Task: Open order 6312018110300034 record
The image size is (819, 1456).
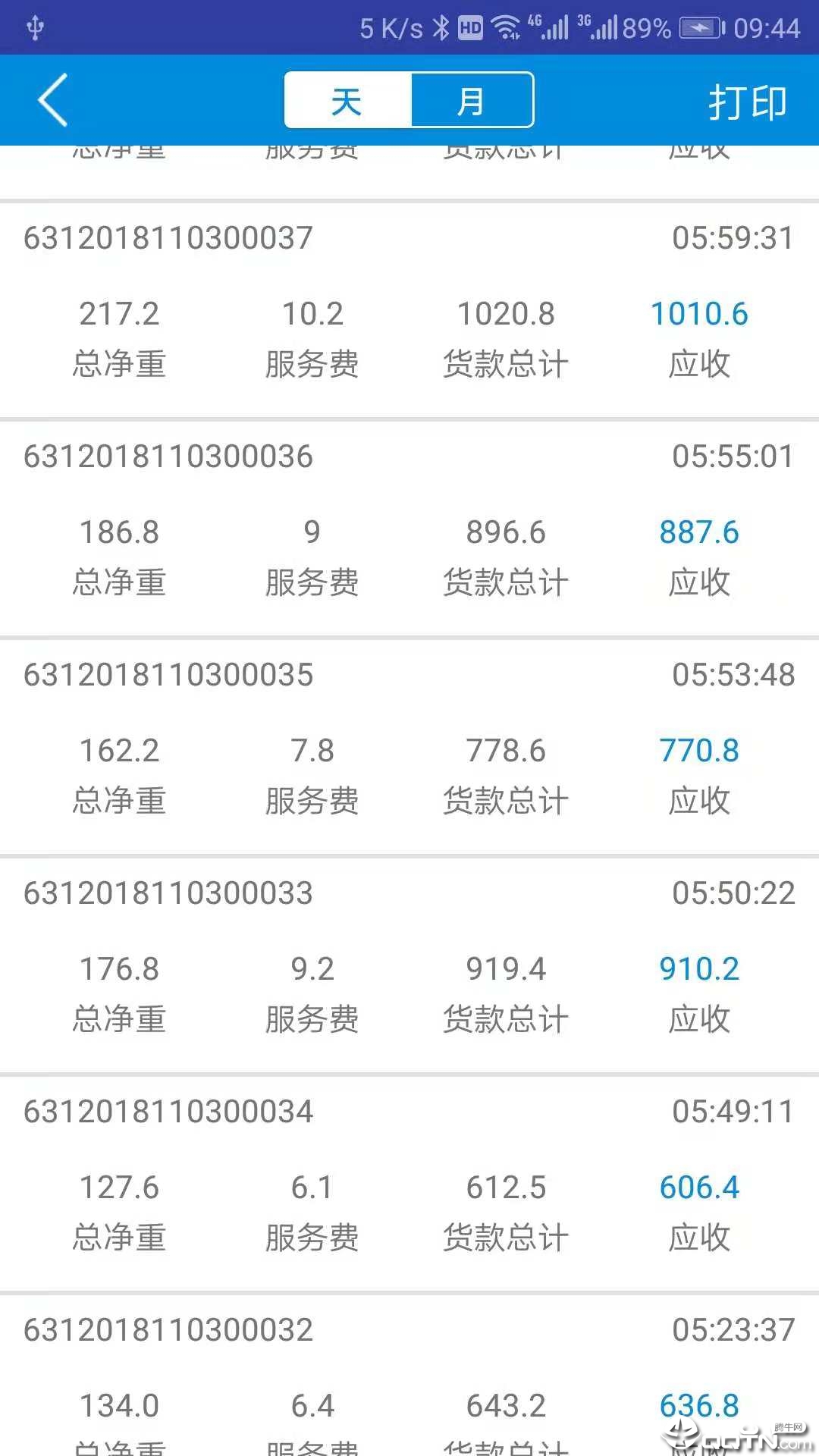Action: click(168, 1112)
